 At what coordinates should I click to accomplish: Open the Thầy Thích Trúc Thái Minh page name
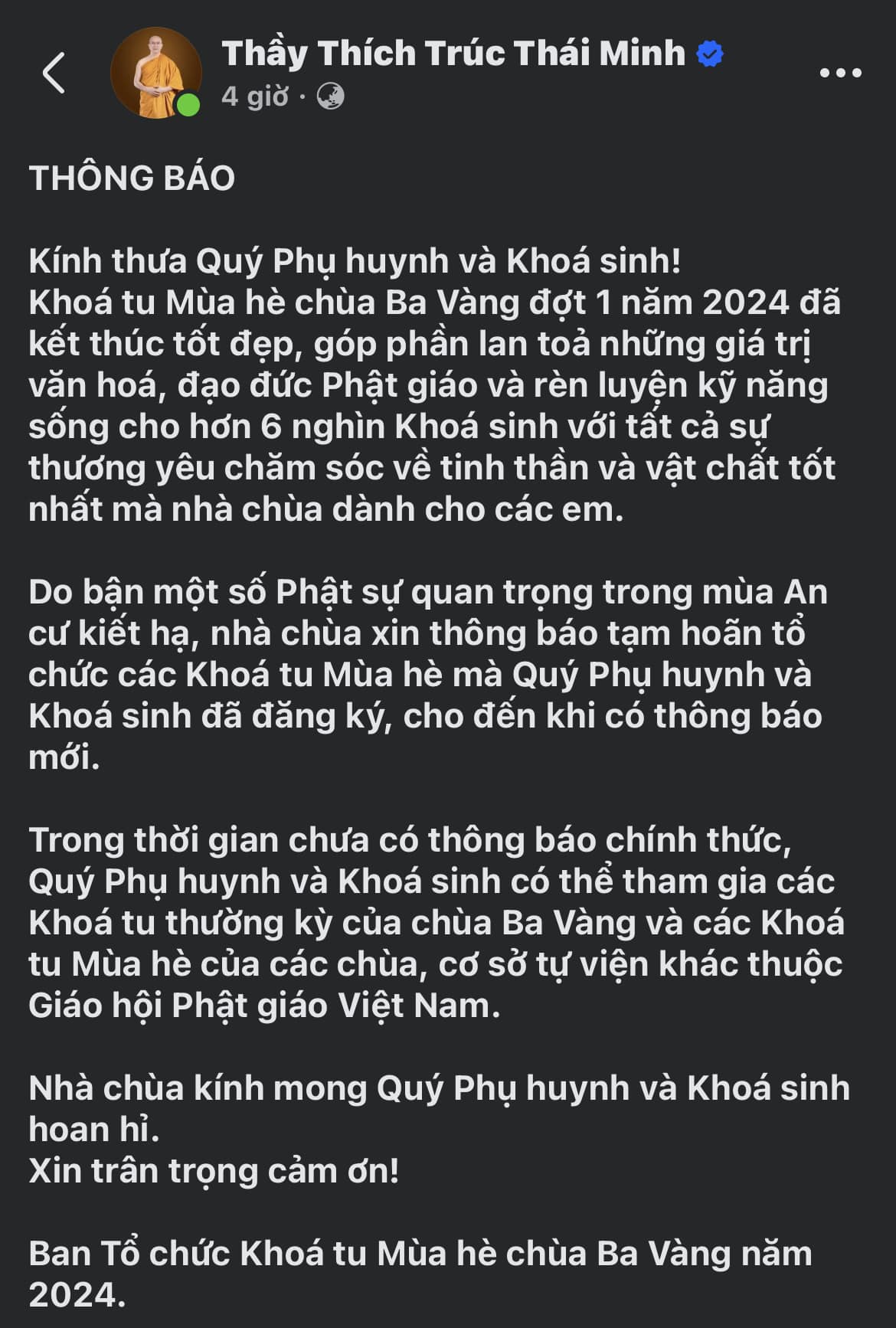click(x=453, y=54)
